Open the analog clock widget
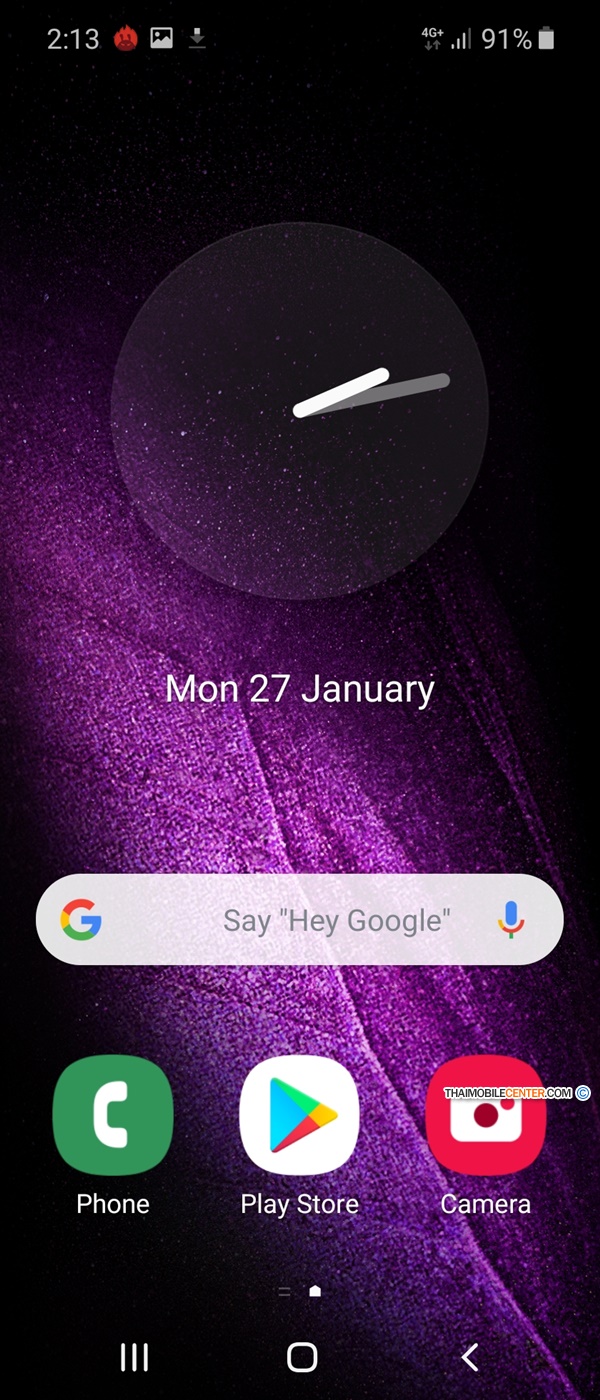This screenshot has height=1400, width=600. pos(300,410)
